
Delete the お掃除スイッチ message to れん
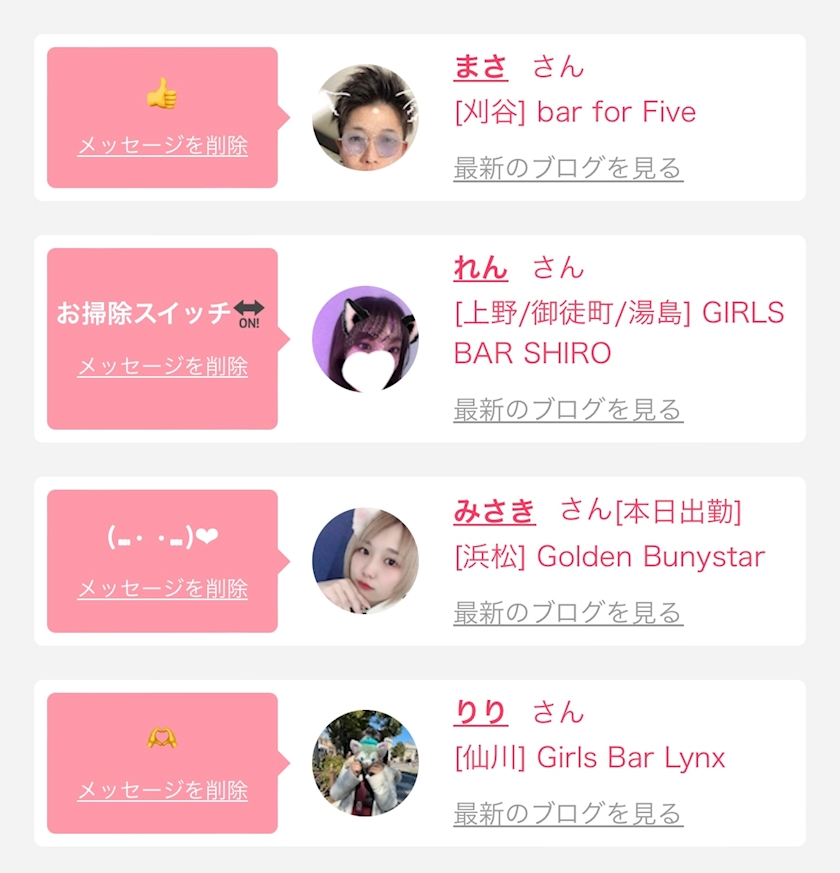point(163,366)
